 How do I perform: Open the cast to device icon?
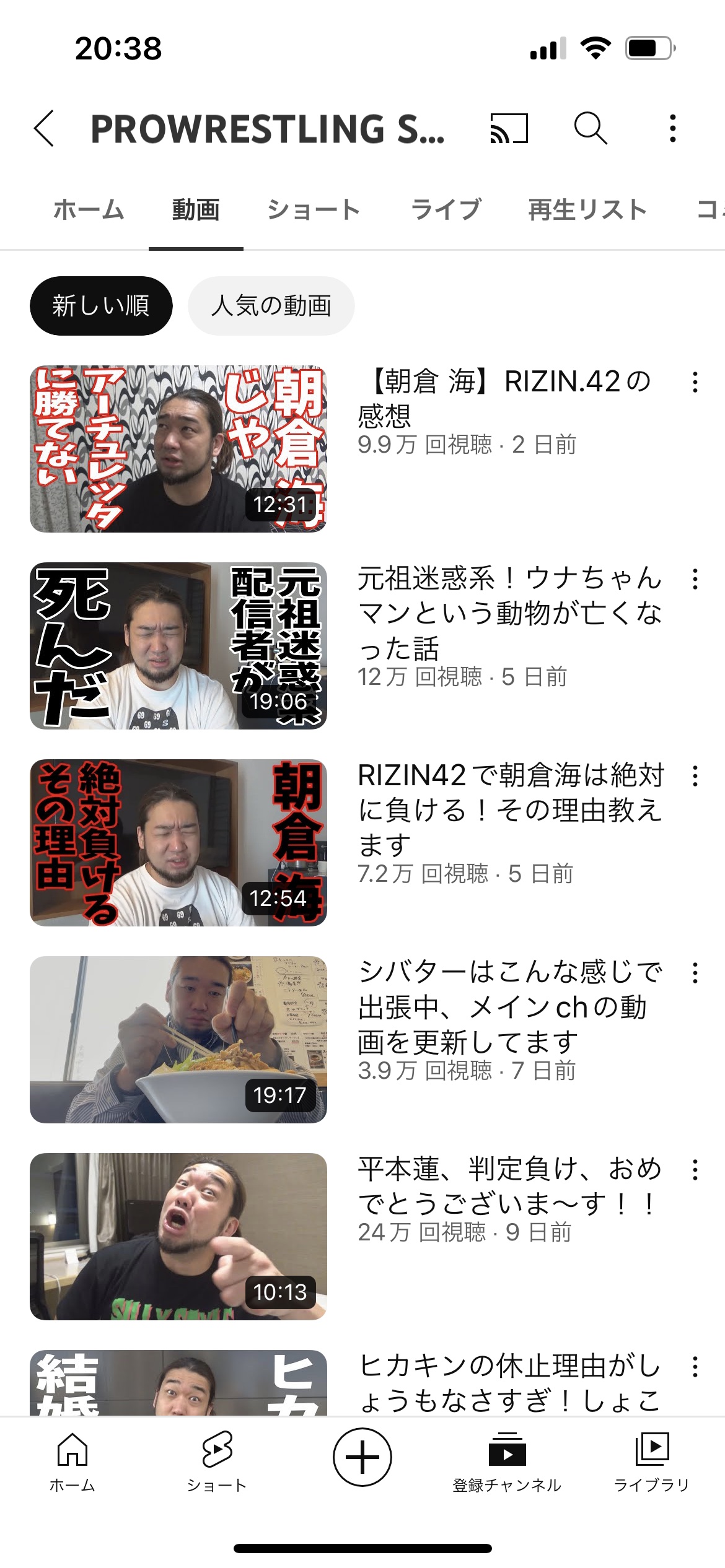509,129
